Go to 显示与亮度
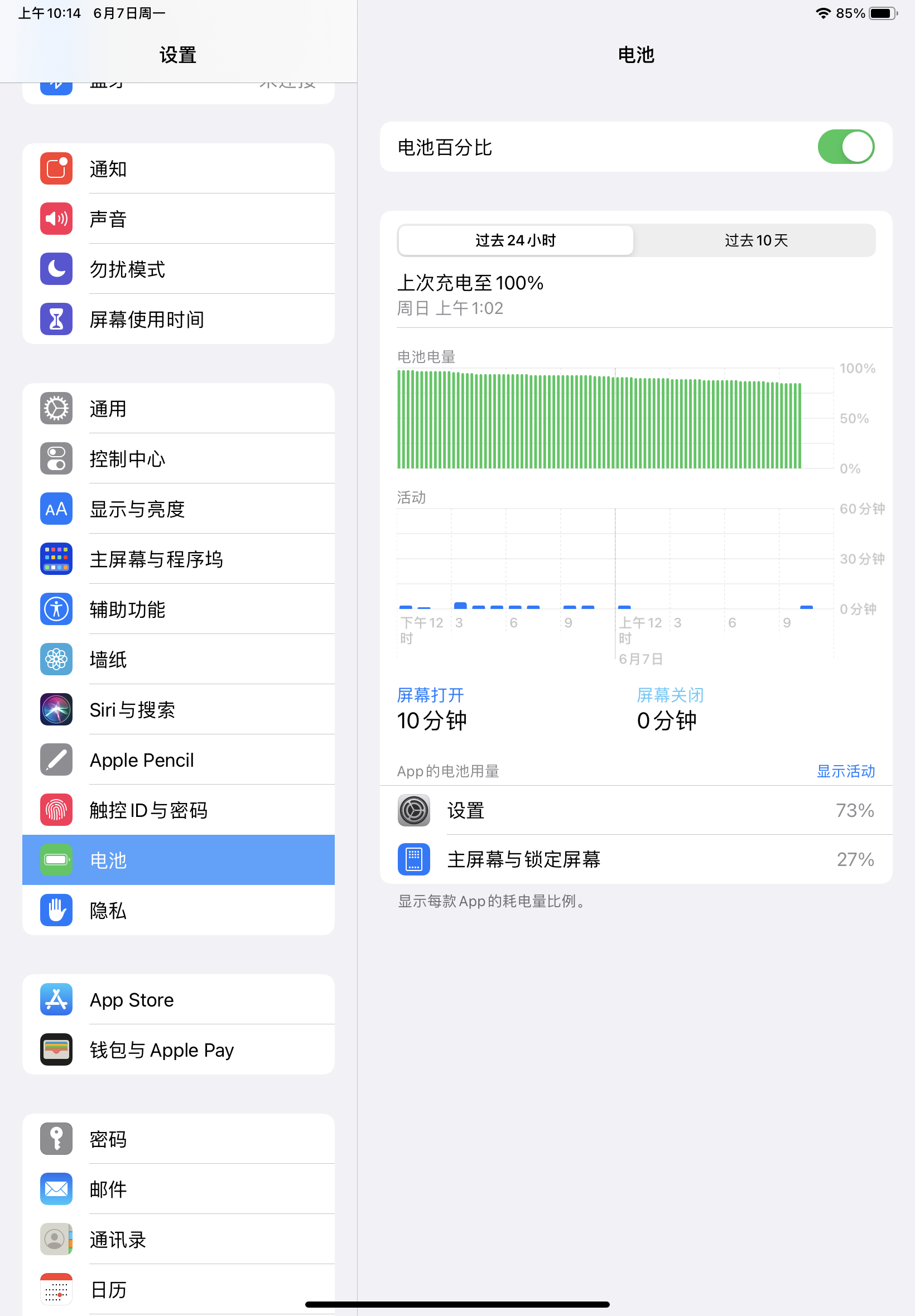The width and height of the screenshot is (915, 1316). coord(178,509)
